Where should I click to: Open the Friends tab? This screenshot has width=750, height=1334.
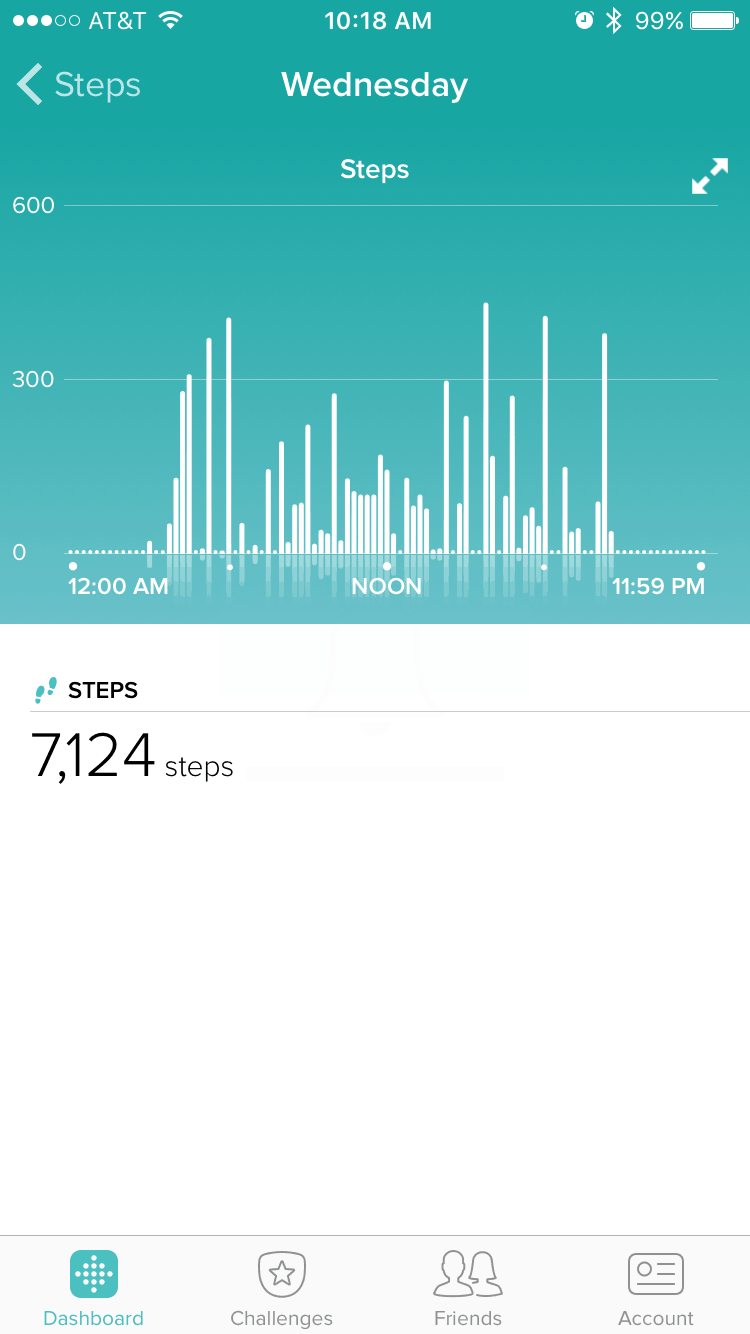(468, 1288)
